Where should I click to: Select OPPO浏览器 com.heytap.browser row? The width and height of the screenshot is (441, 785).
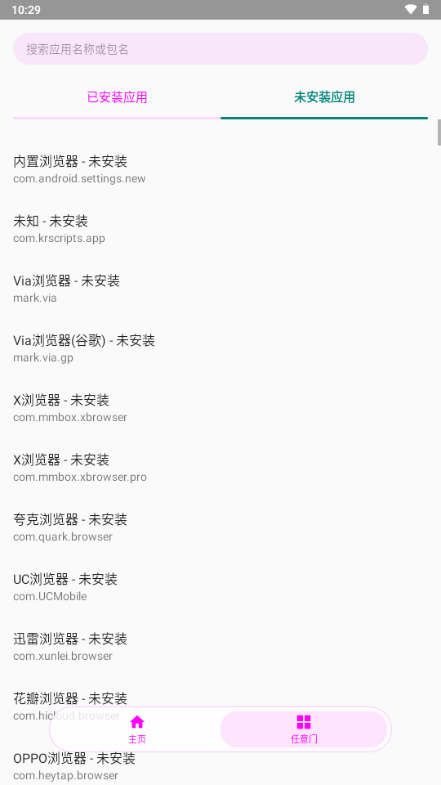[x=220, y=766]
